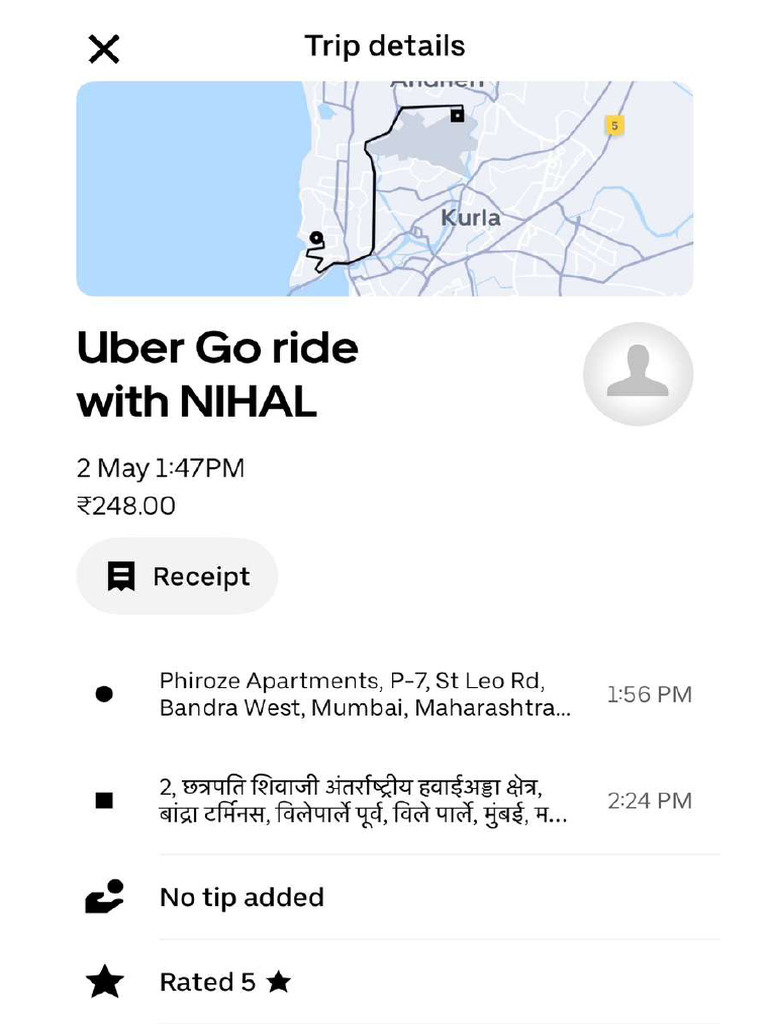
Task: Open the No tip added row
Action: [x=241, y=897]
